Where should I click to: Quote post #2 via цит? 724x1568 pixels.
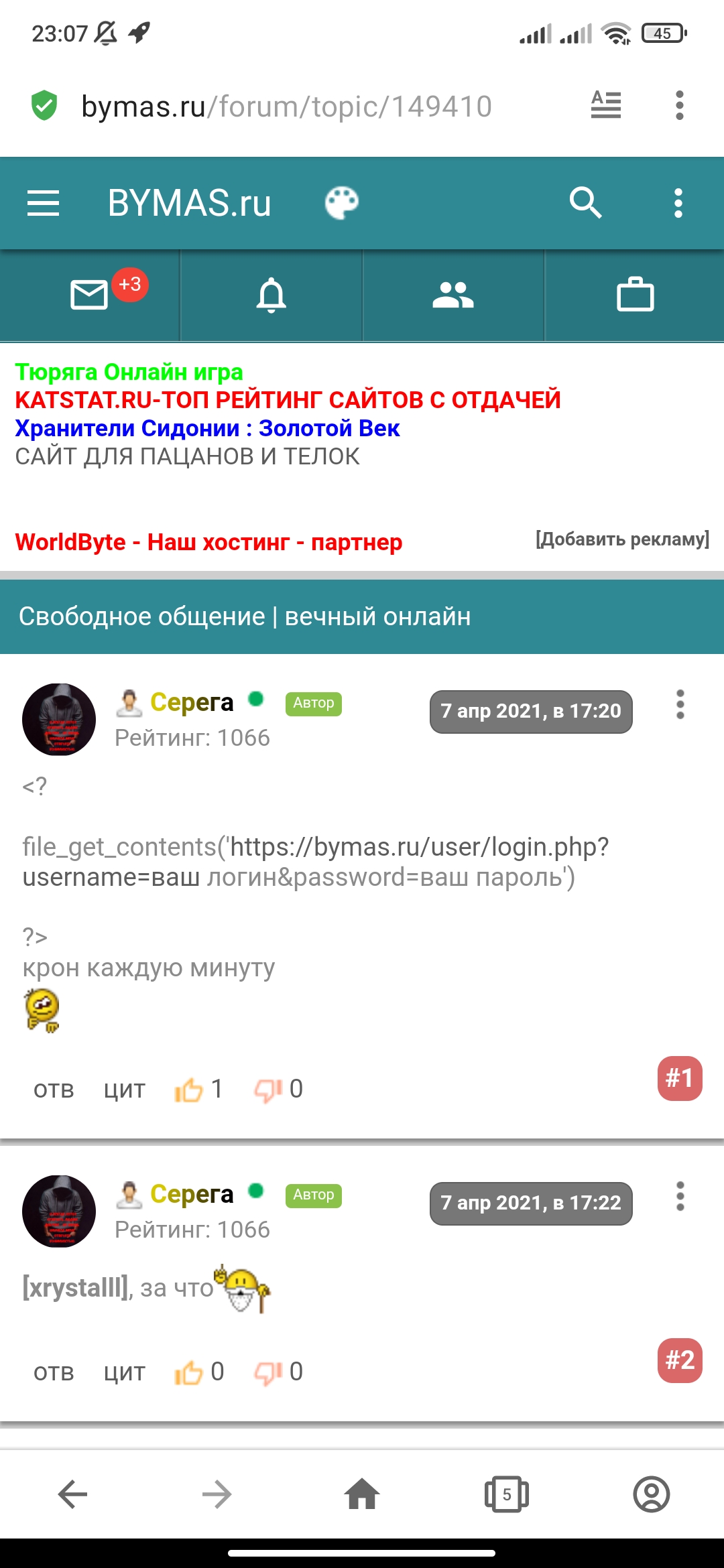pyautogui.click(x=124, y=1372)
